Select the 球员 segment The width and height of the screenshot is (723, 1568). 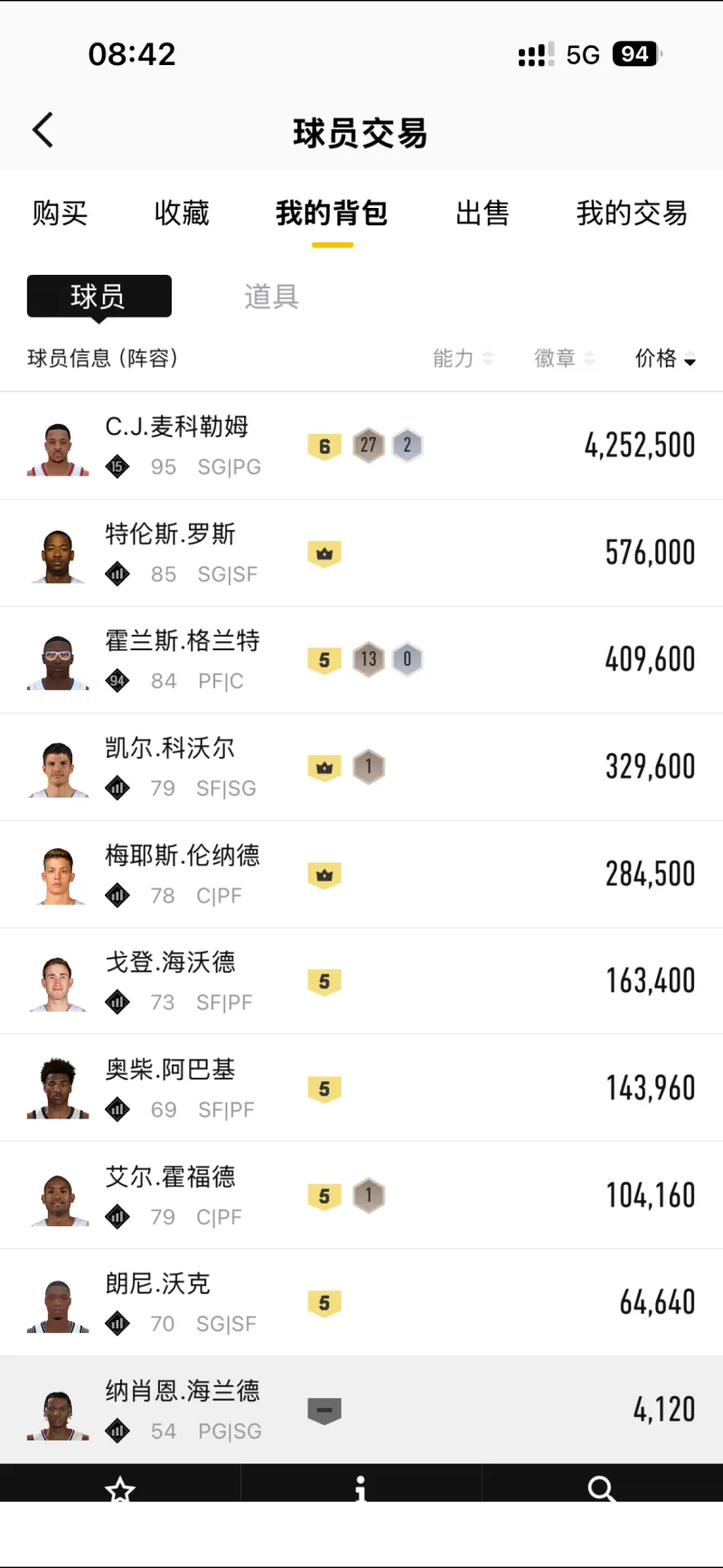pos(99,297)
